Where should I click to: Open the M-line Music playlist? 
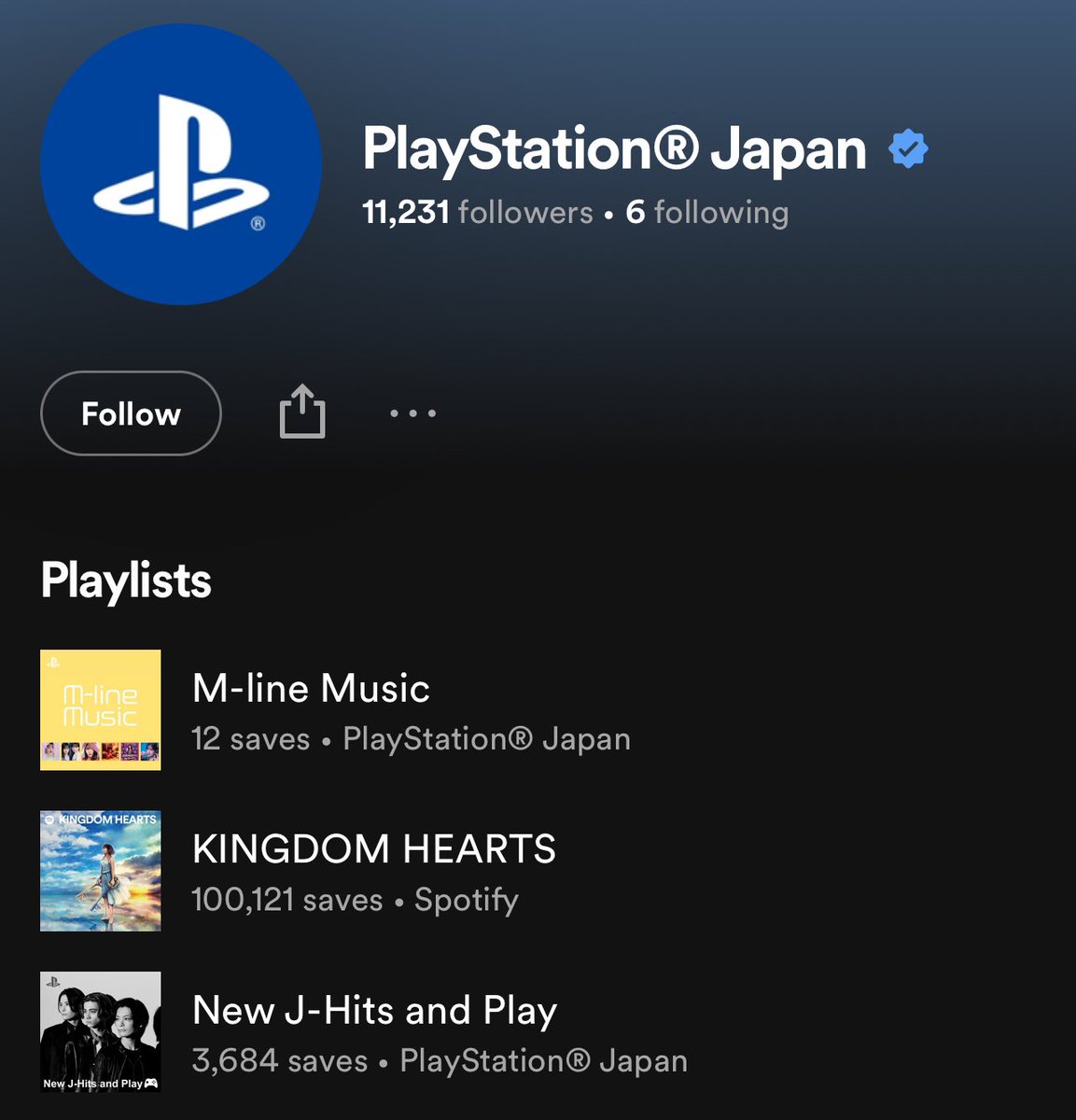(311, 690)
